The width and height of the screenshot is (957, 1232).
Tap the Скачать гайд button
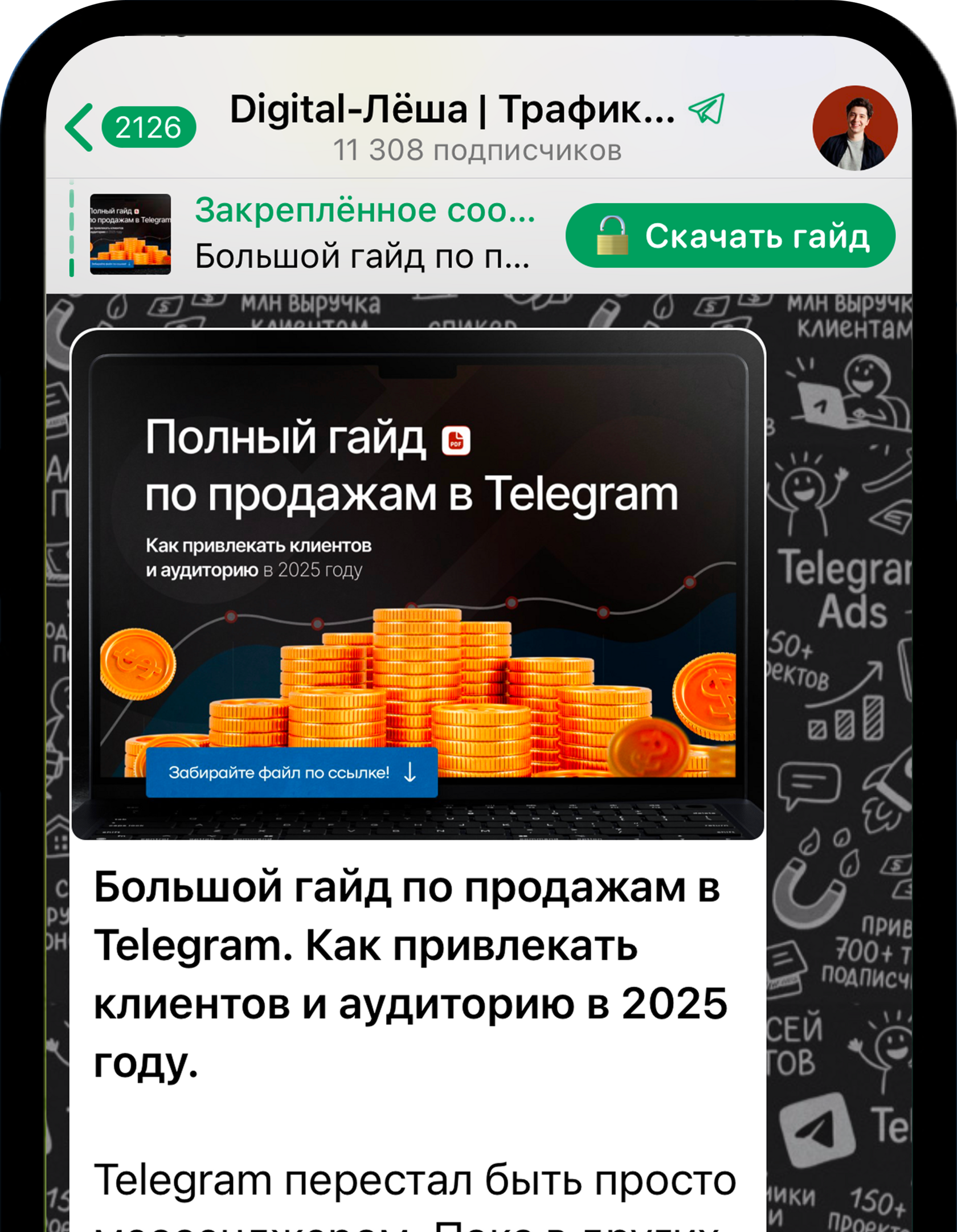click(x=730, y=235)
